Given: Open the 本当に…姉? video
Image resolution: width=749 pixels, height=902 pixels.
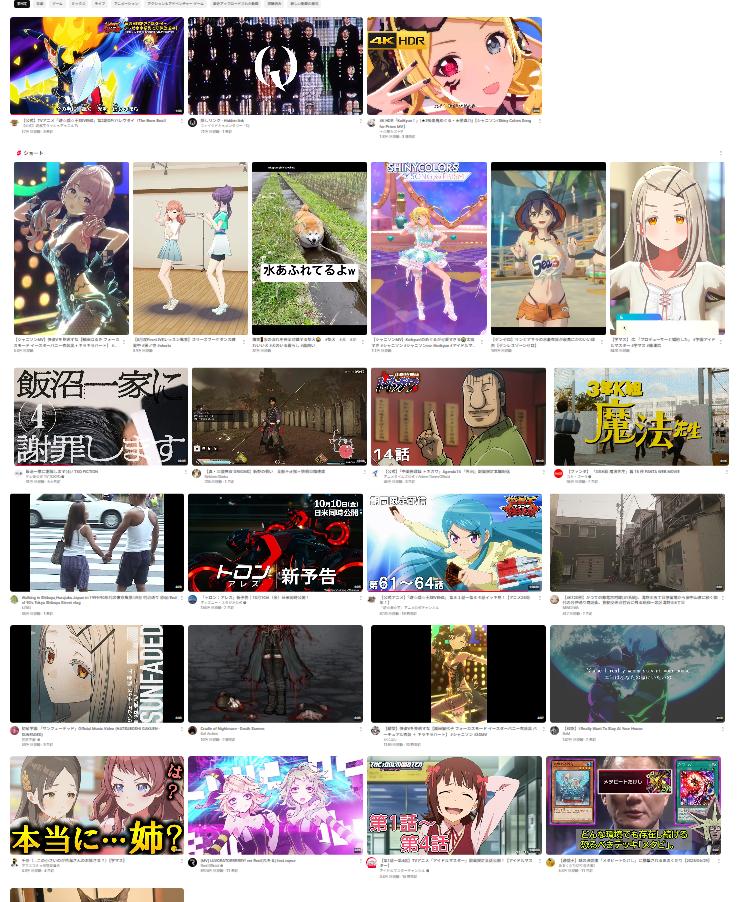Looking at the screenshot, I should point(97,804).
